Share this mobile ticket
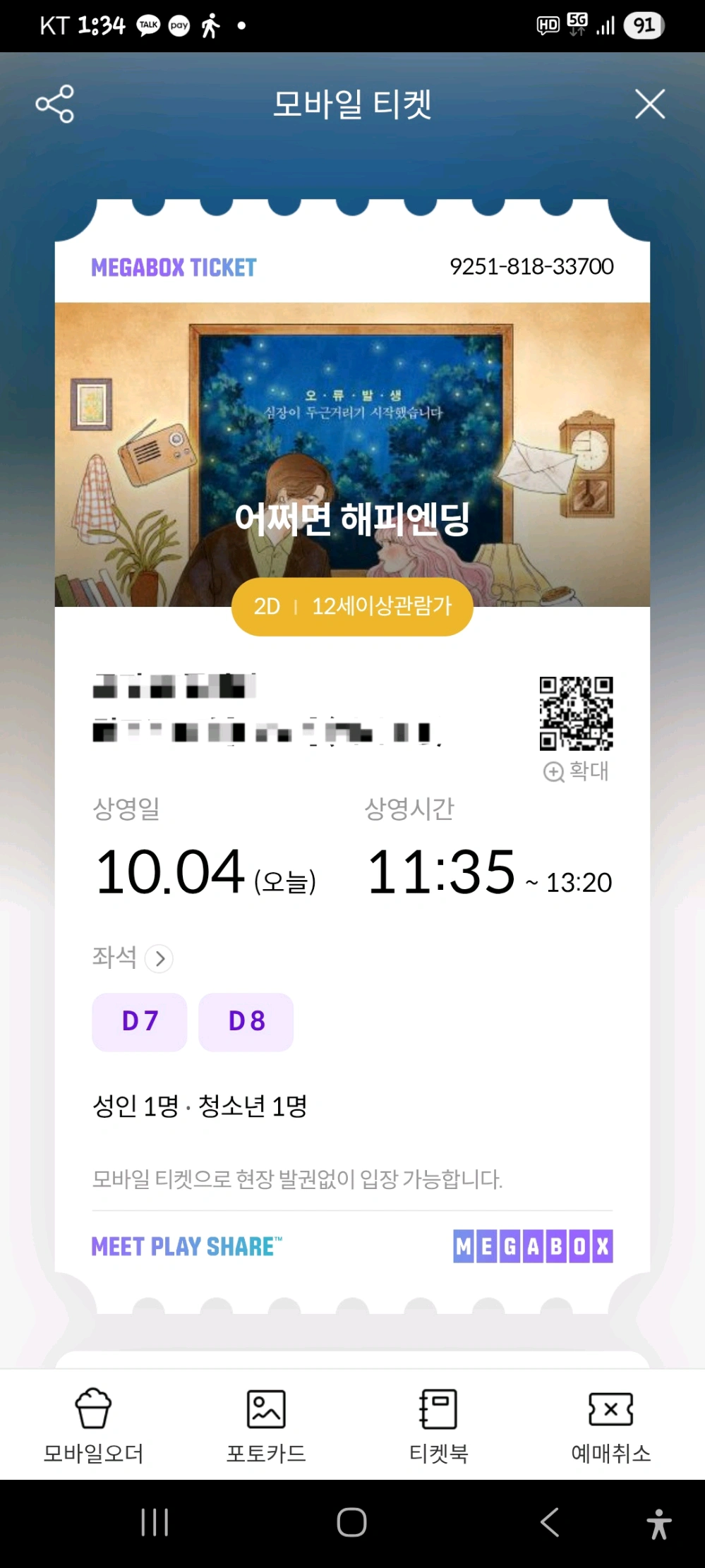This screenshot has width=705, height=1568. point(55,104)
